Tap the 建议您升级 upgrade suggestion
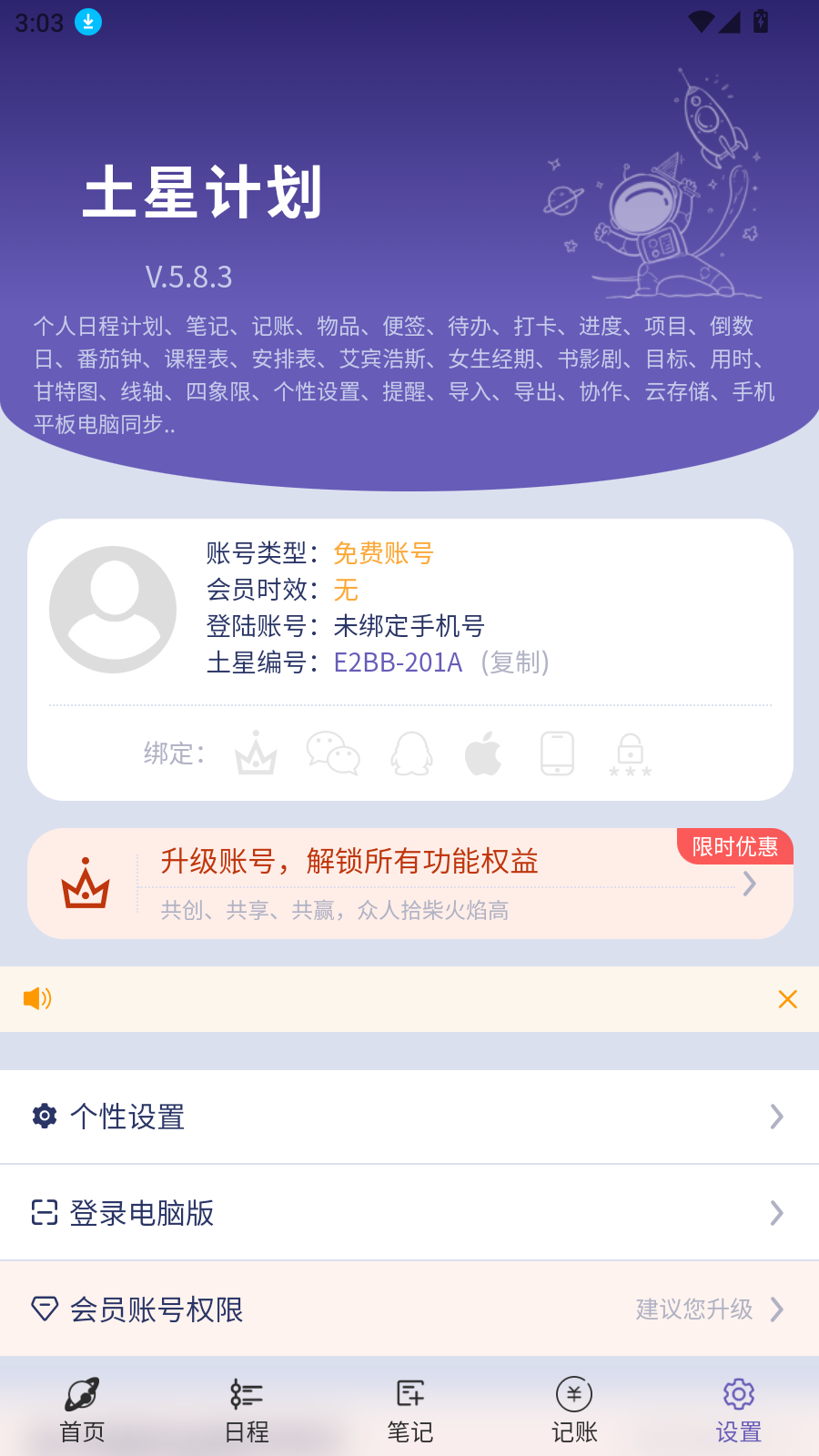Image resolution: width=819 pixels, height=1456 pixels. coord(693,1309)
